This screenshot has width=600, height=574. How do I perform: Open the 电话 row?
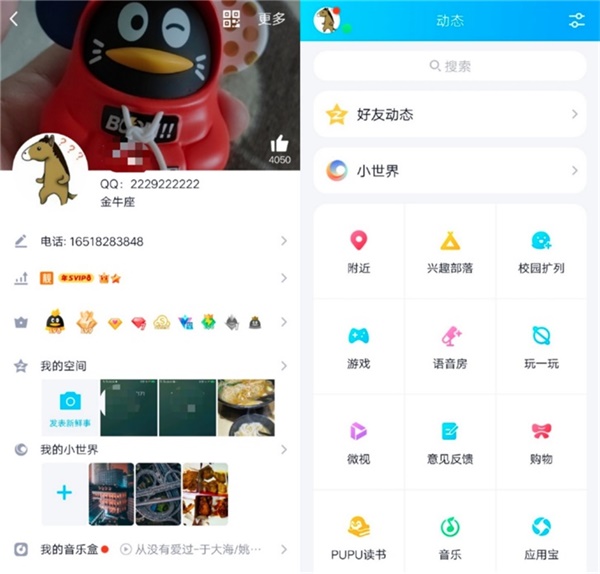pos(150,241)
